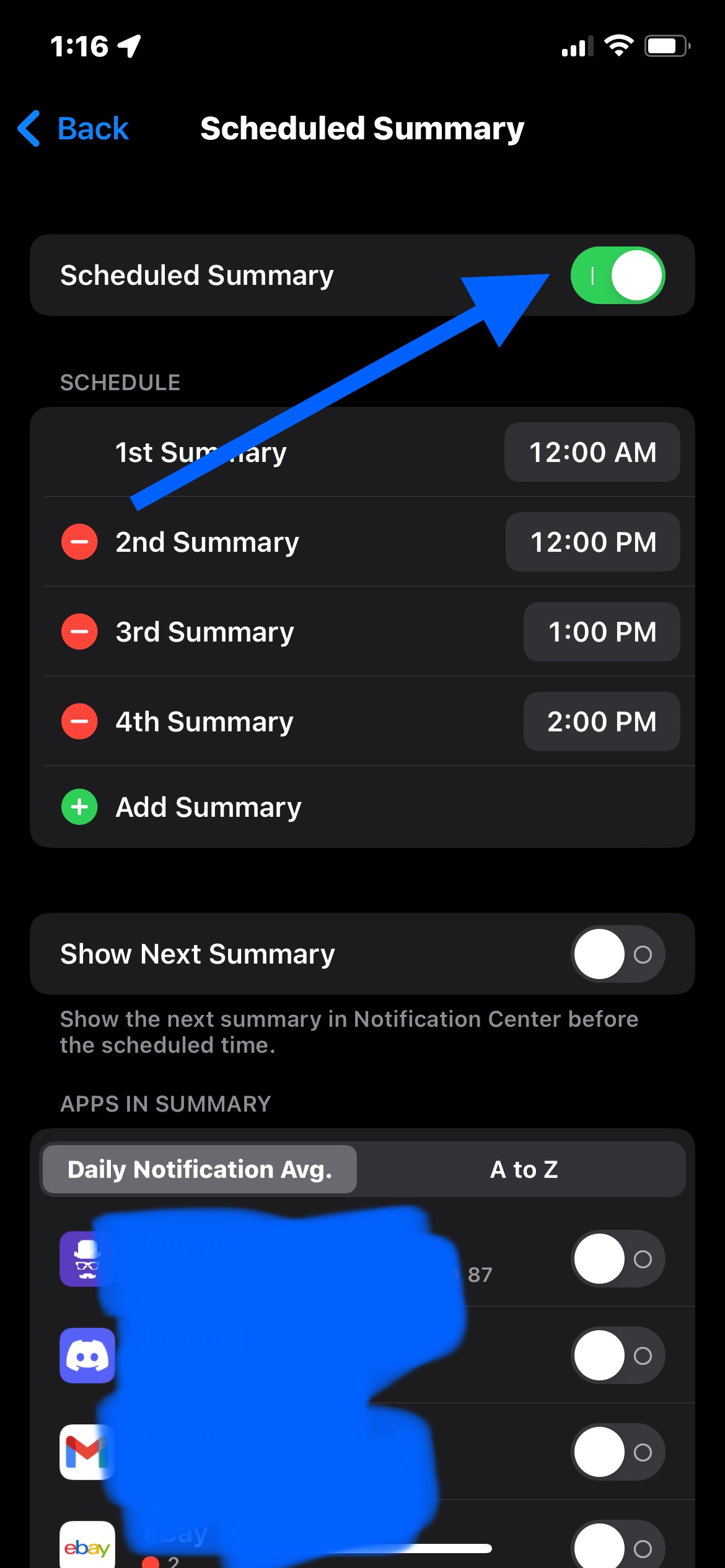Screen dimensions: 725x1568
Task: Remove the 4th Summary from schedule
Action: pyautogui.click(x=79, y=721)
